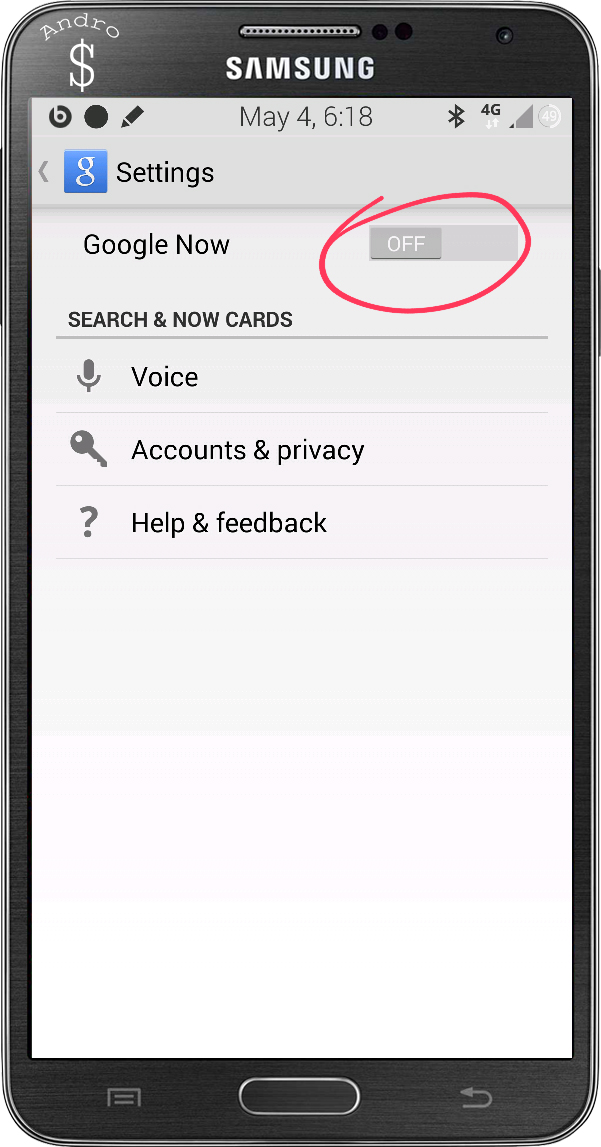Open Voice settings
Image resolution: width=601 pixels, height=1147 pixels.
300,377
